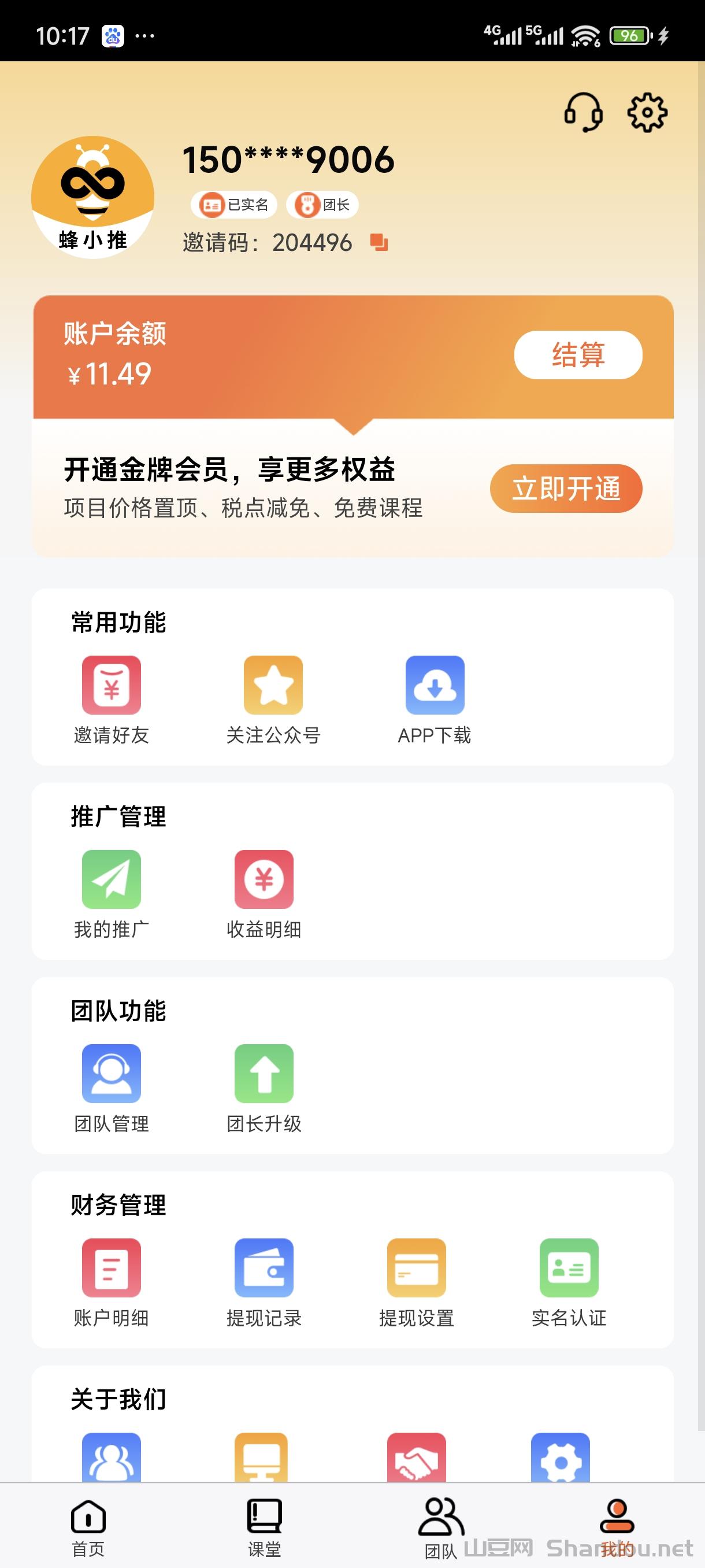Switch to the 首页 home tab
The image size is (705, 1568).
click(88, 1526)
